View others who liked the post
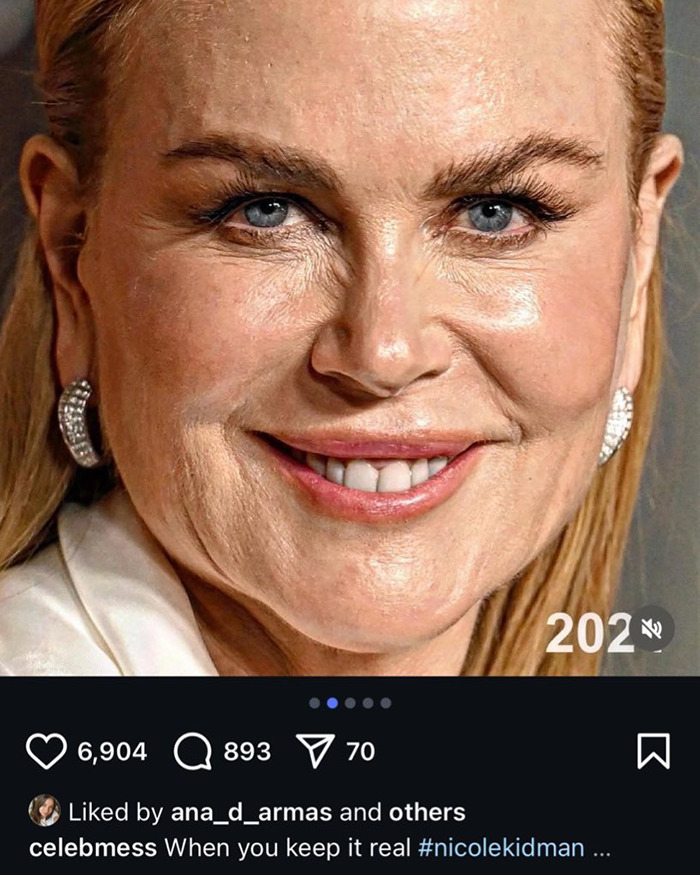Screen dimensions: 700x875 427,812
